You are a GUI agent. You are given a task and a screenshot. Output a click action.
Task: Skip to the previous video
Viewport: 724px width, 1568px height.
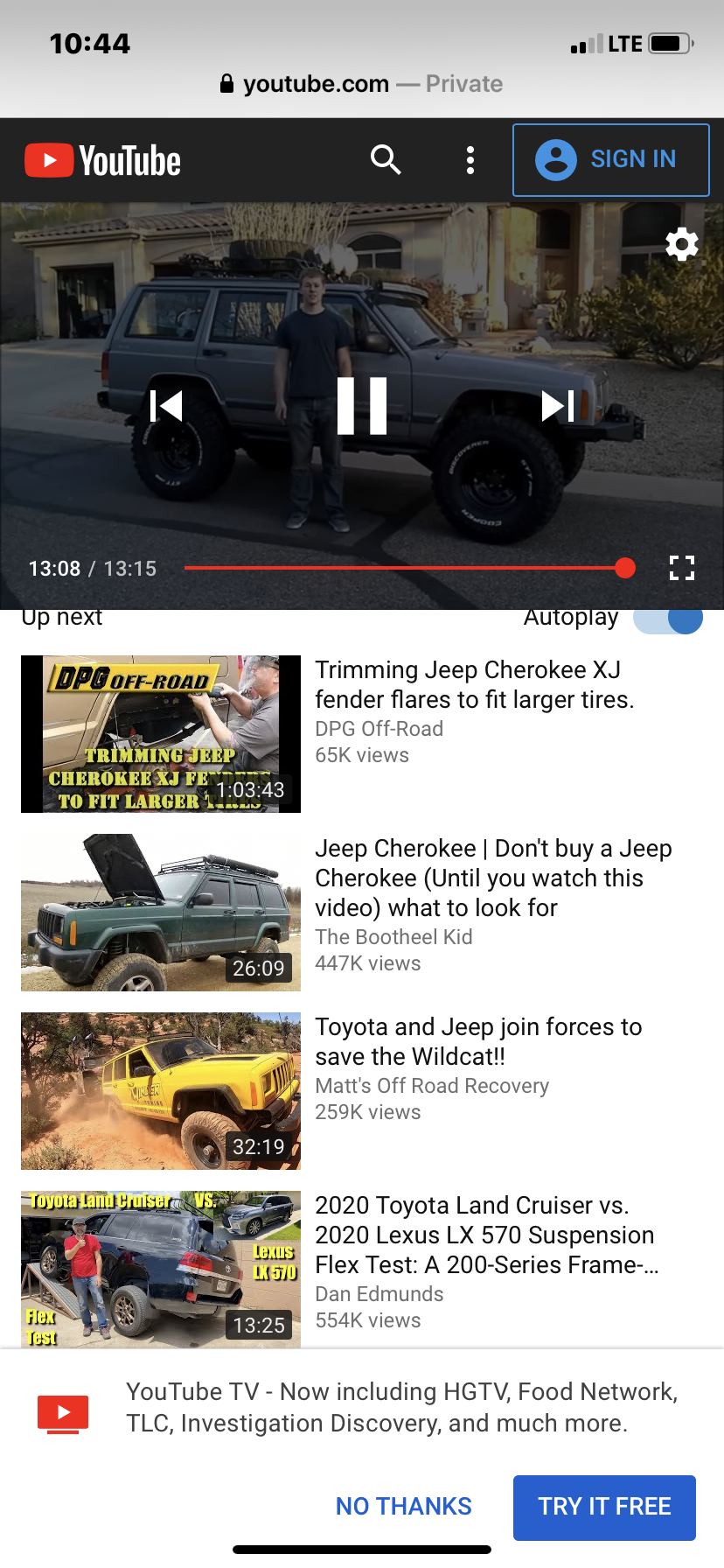pos(166,406)
